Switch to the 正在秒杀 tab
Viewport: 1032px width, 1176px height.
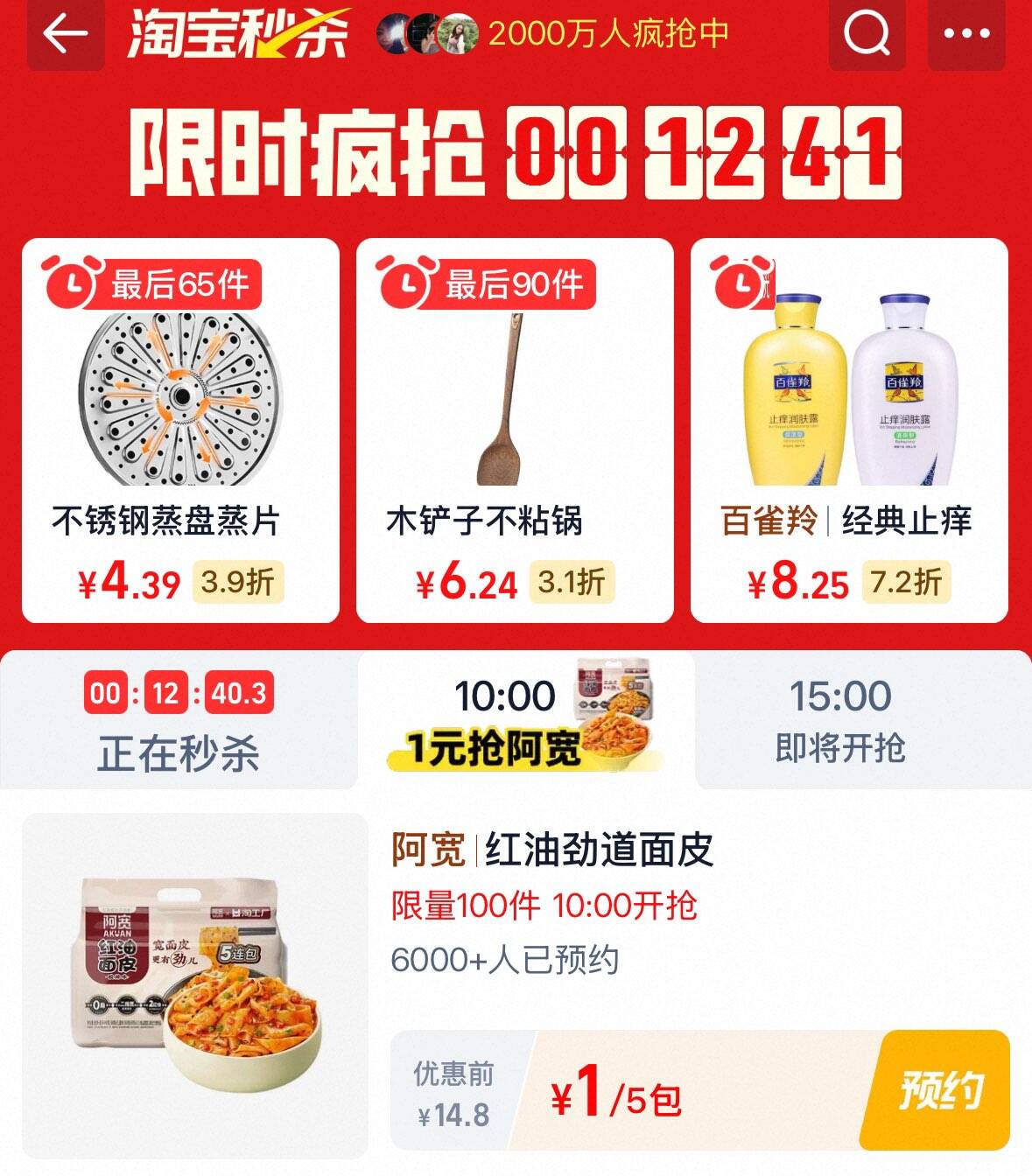point(179,721)
